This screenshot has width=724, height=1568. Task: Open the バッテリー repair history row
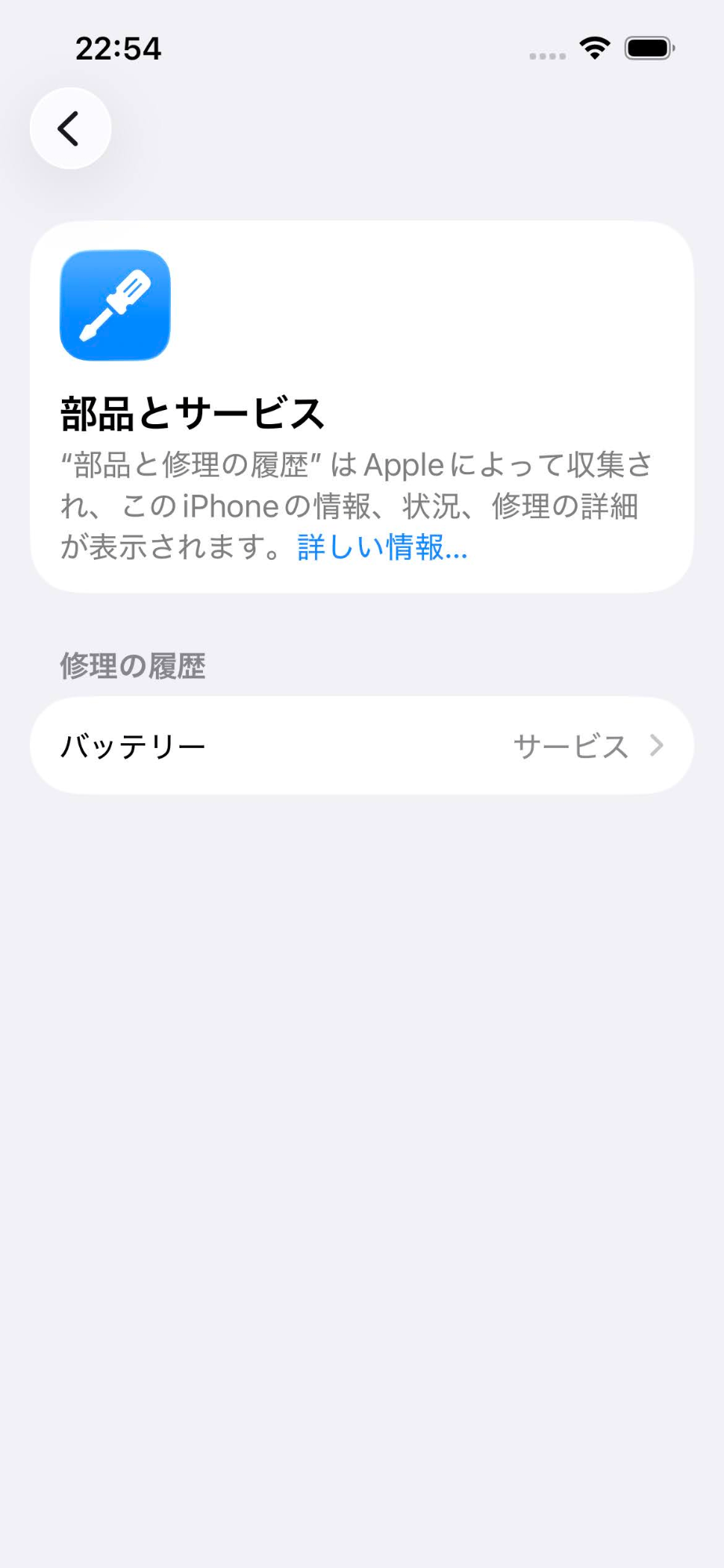(x=361, y=746)
